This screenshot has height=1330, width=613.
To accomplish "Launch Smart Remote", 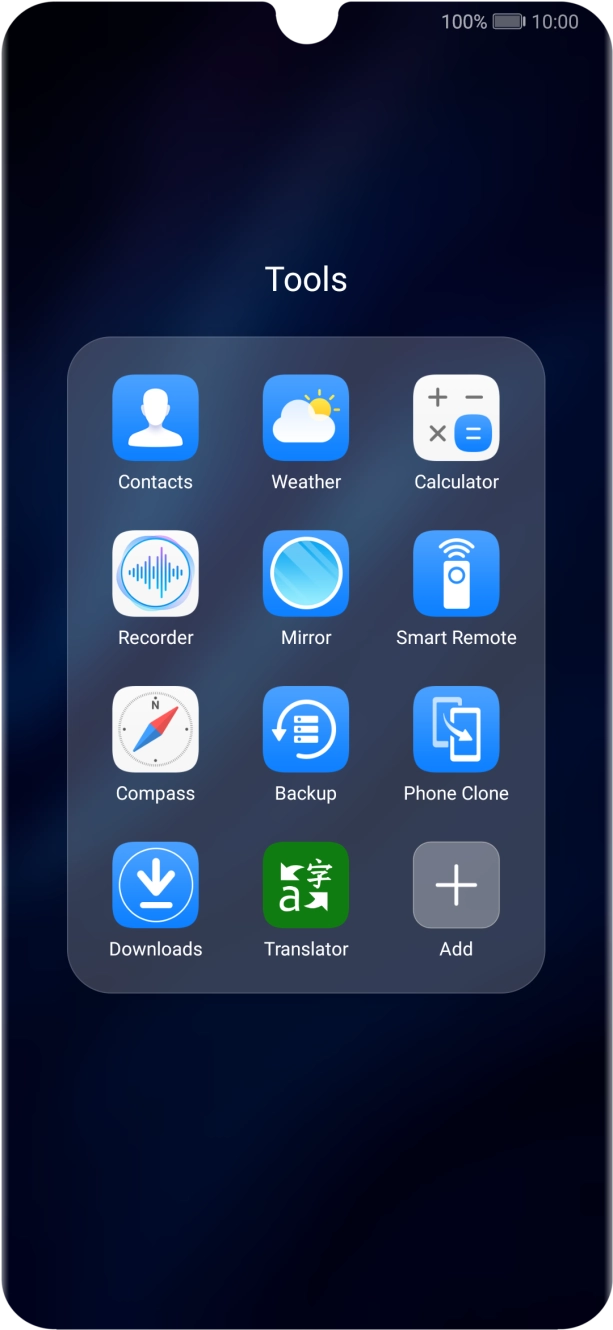I will (456, 574).
